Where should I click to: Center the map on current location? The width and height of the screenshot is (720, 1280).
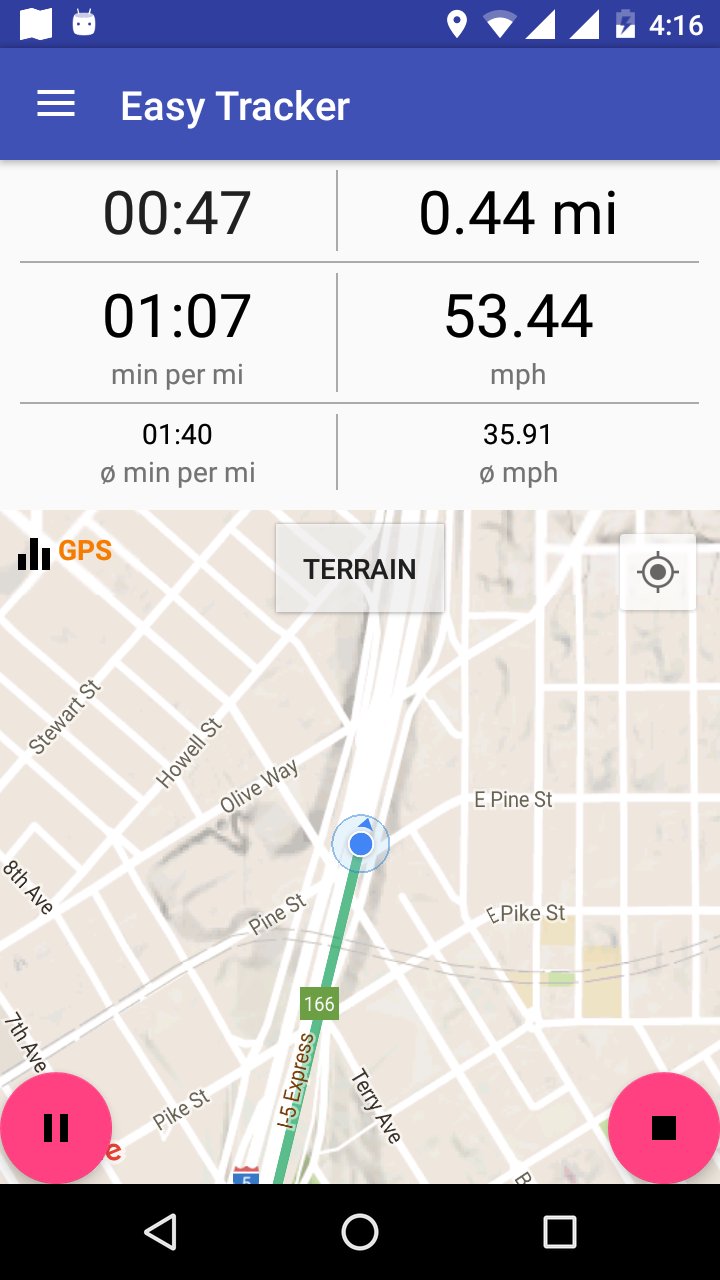tap(656, 572)
